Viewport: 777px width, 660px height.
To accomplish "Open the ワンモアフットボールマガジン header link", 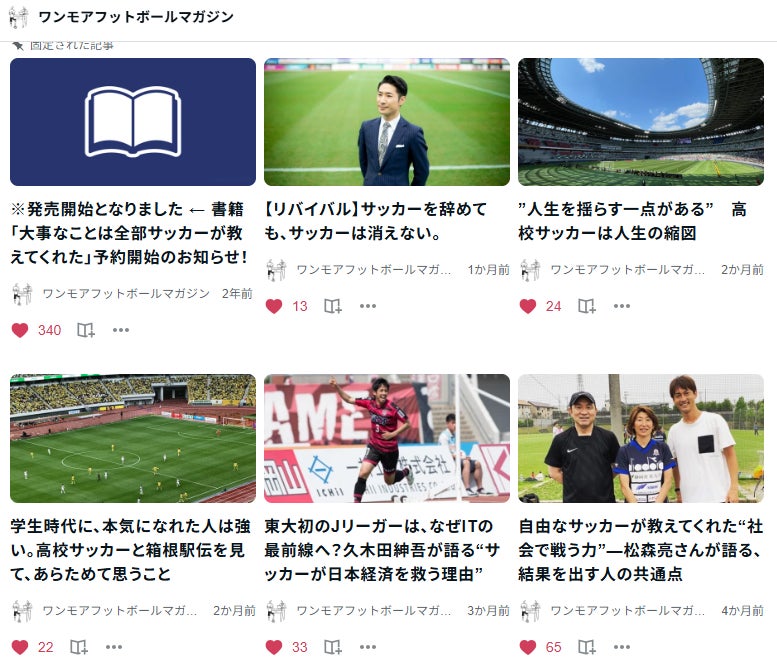I will [135, 17].
